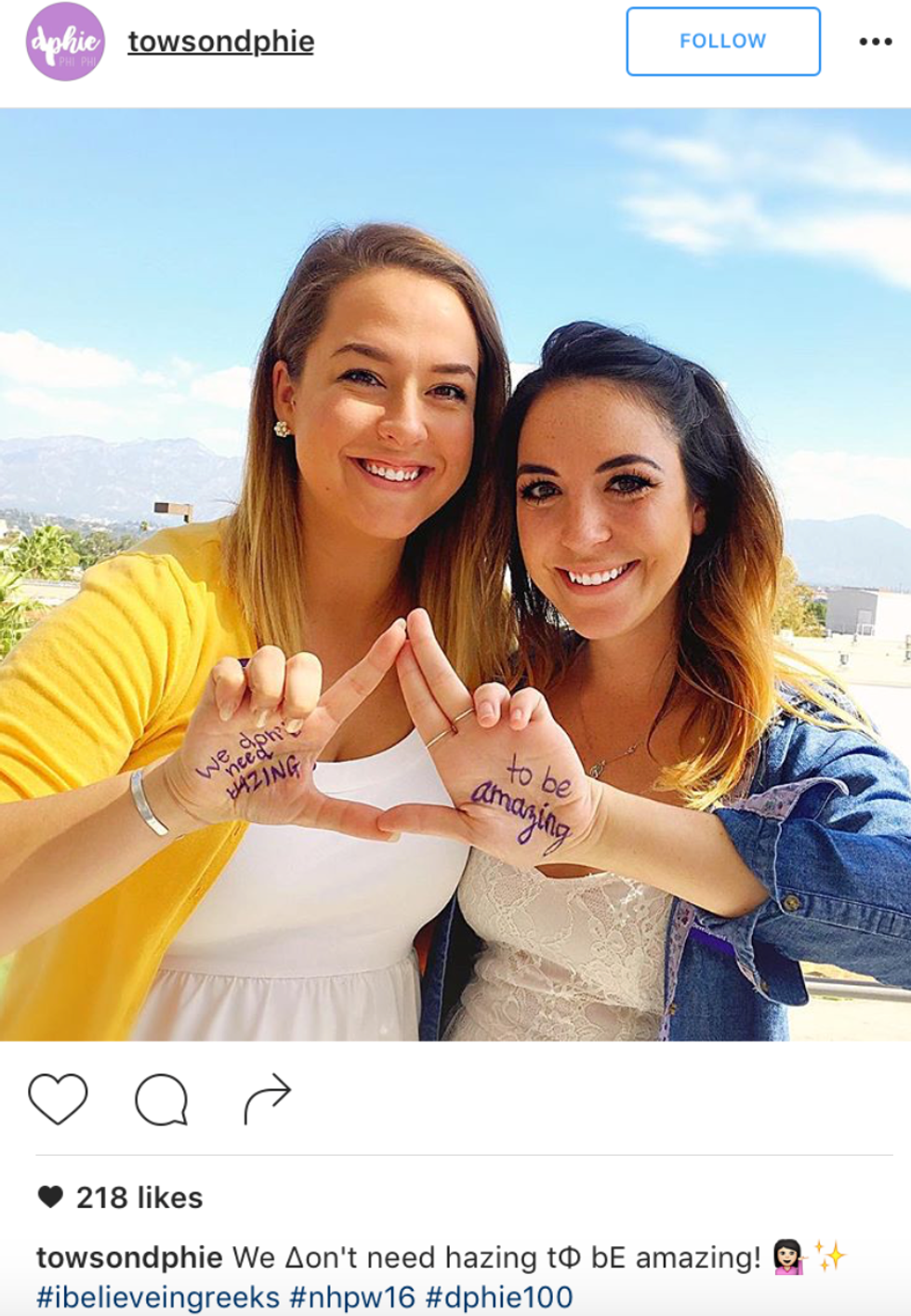The width and height of the screenshot is (911, 1316).
Task: Like the post with the heart icon
Action: click(58, 1098)
